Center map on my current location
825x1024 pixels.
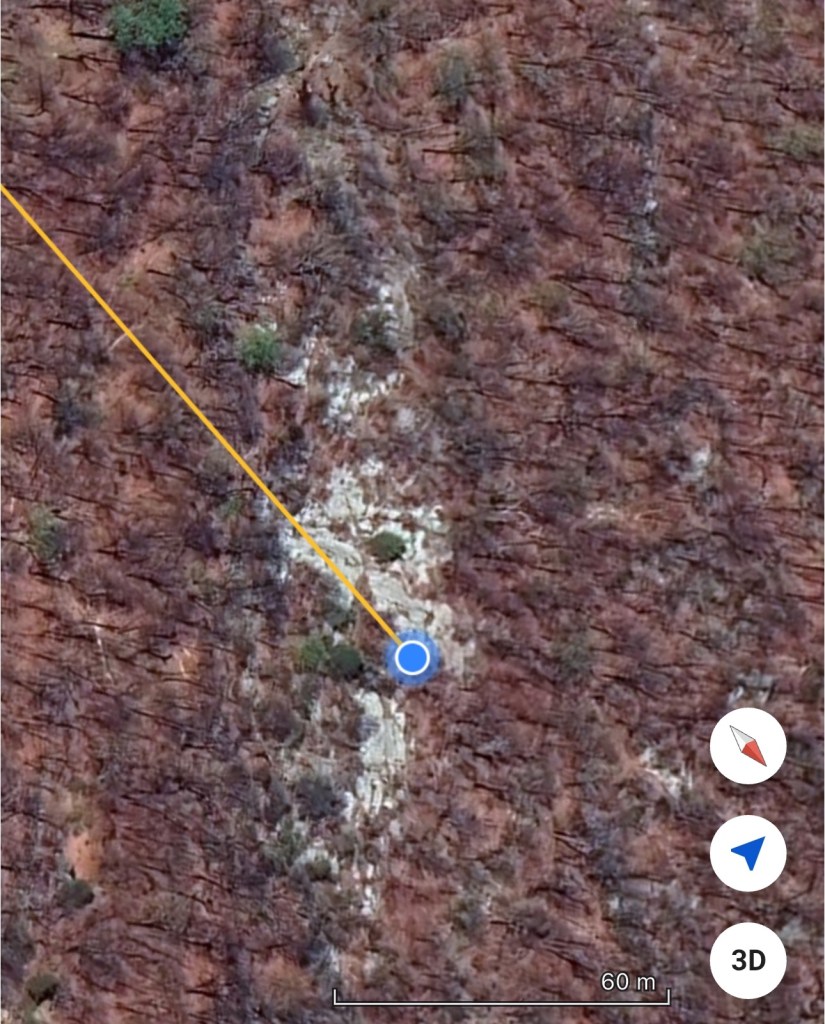(x=748, y=853)
